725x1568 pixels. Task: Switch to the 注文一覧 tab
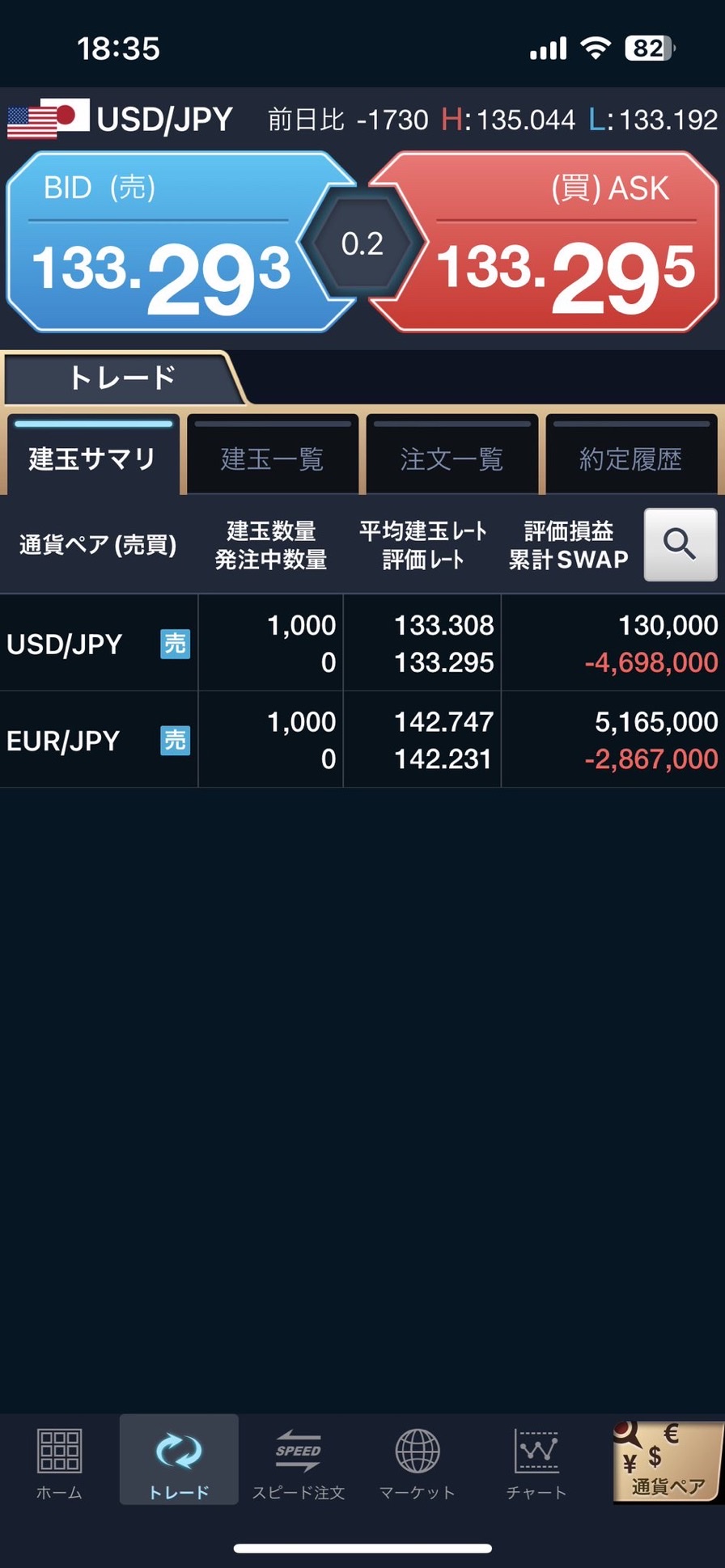click(x=452, y=454)
